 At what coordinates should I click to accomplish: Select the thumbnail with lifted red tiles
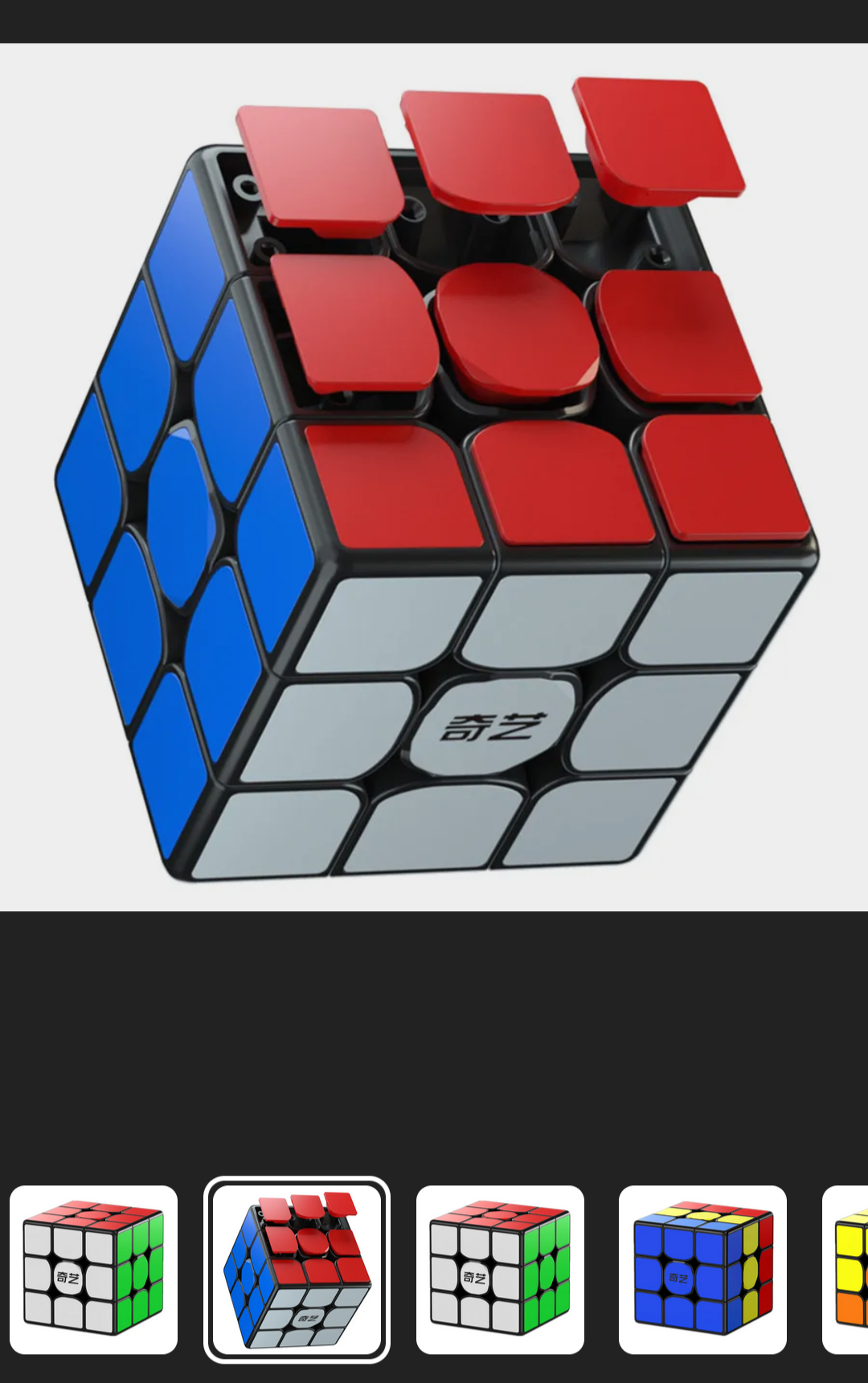pos(297,1270)
